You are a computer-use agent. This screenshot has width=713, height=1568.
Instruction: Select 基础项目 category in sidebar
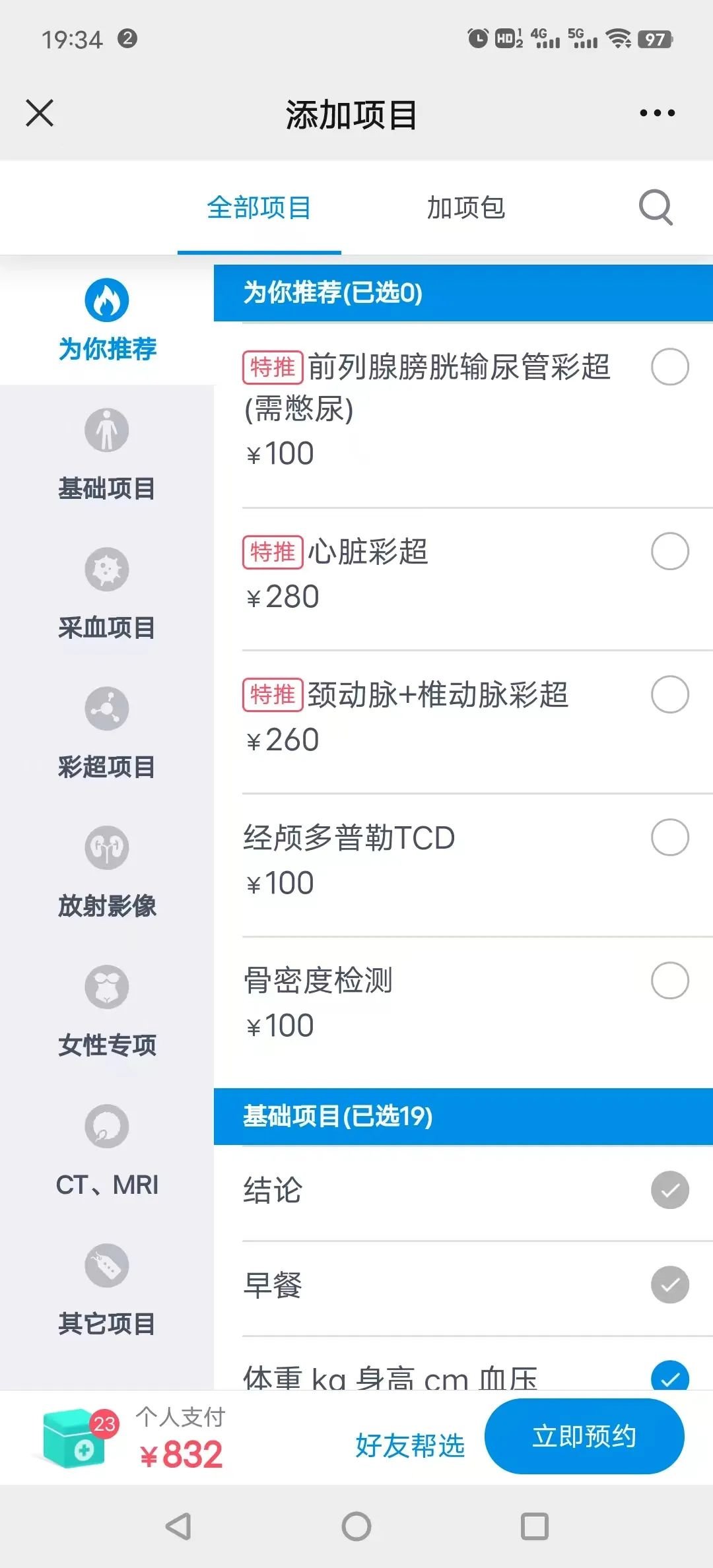107,455
